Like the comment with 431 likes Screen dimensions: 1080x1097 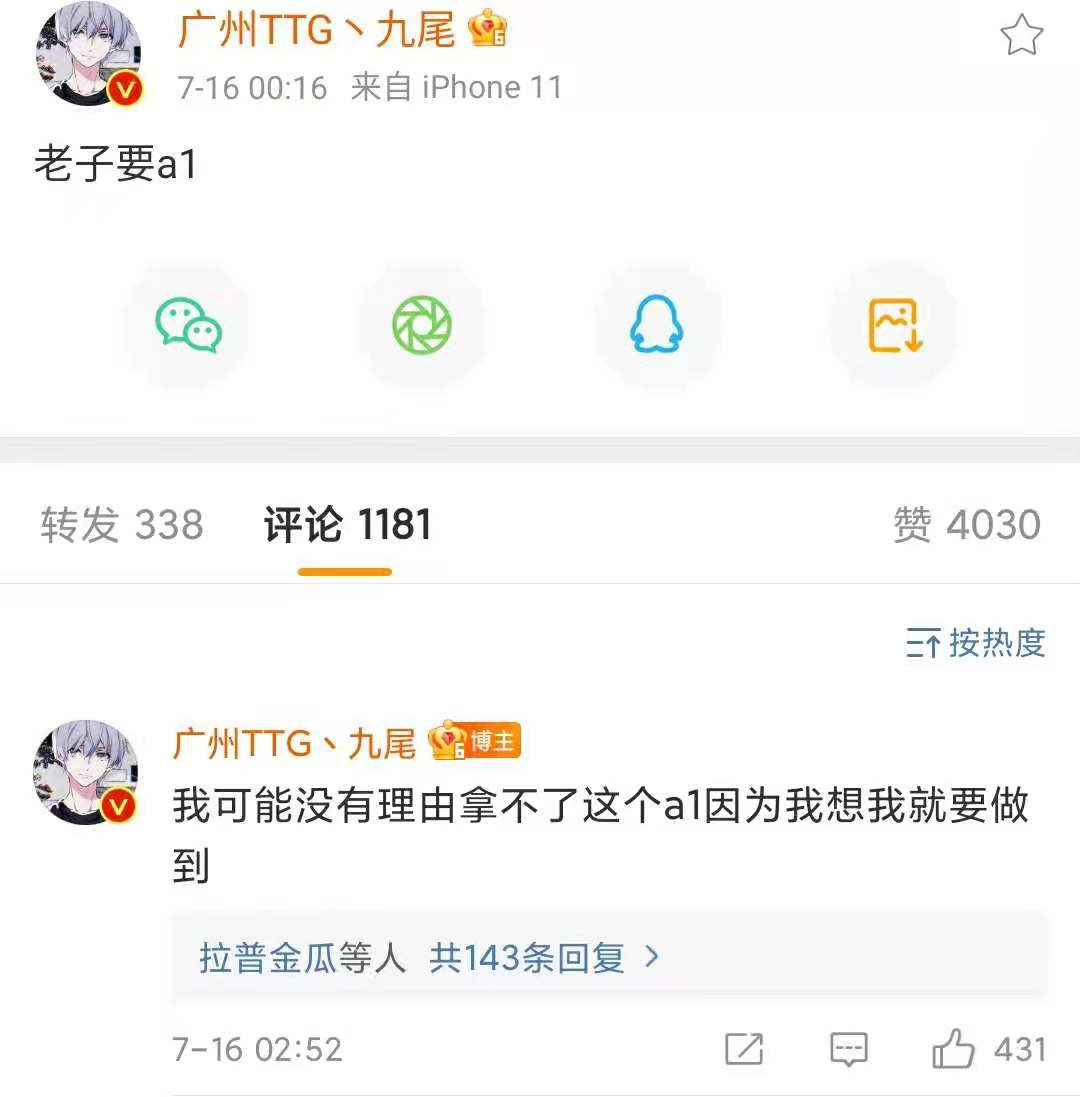(961, 1049)
